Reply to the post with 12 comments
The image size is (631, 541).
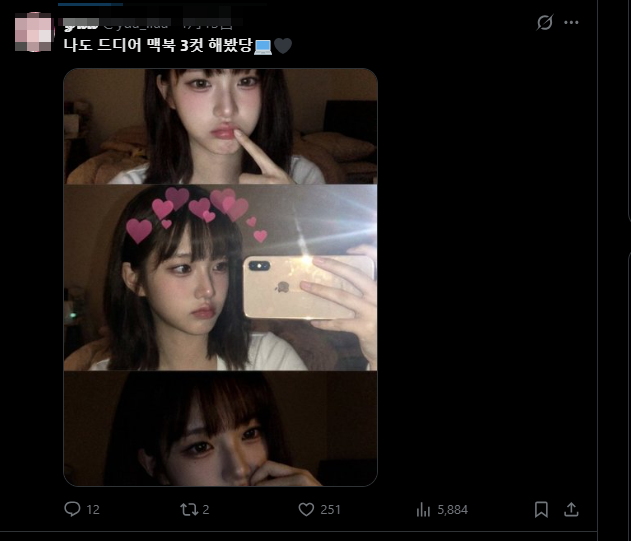72,509
